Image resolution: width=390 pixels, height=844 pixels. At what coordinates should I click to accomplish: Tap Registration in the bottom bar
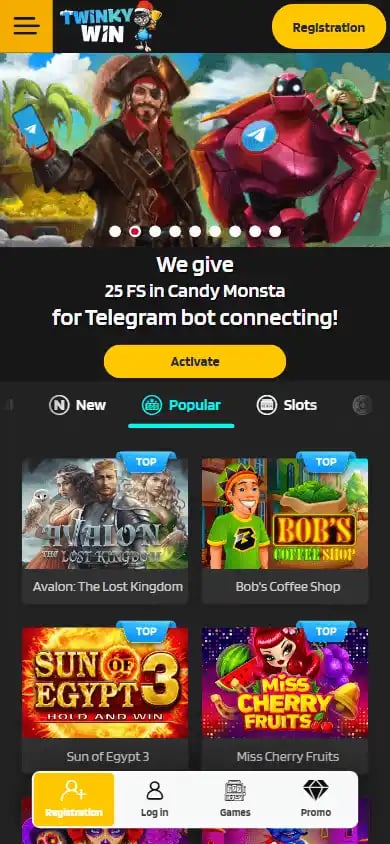click(x=74, y=799)
